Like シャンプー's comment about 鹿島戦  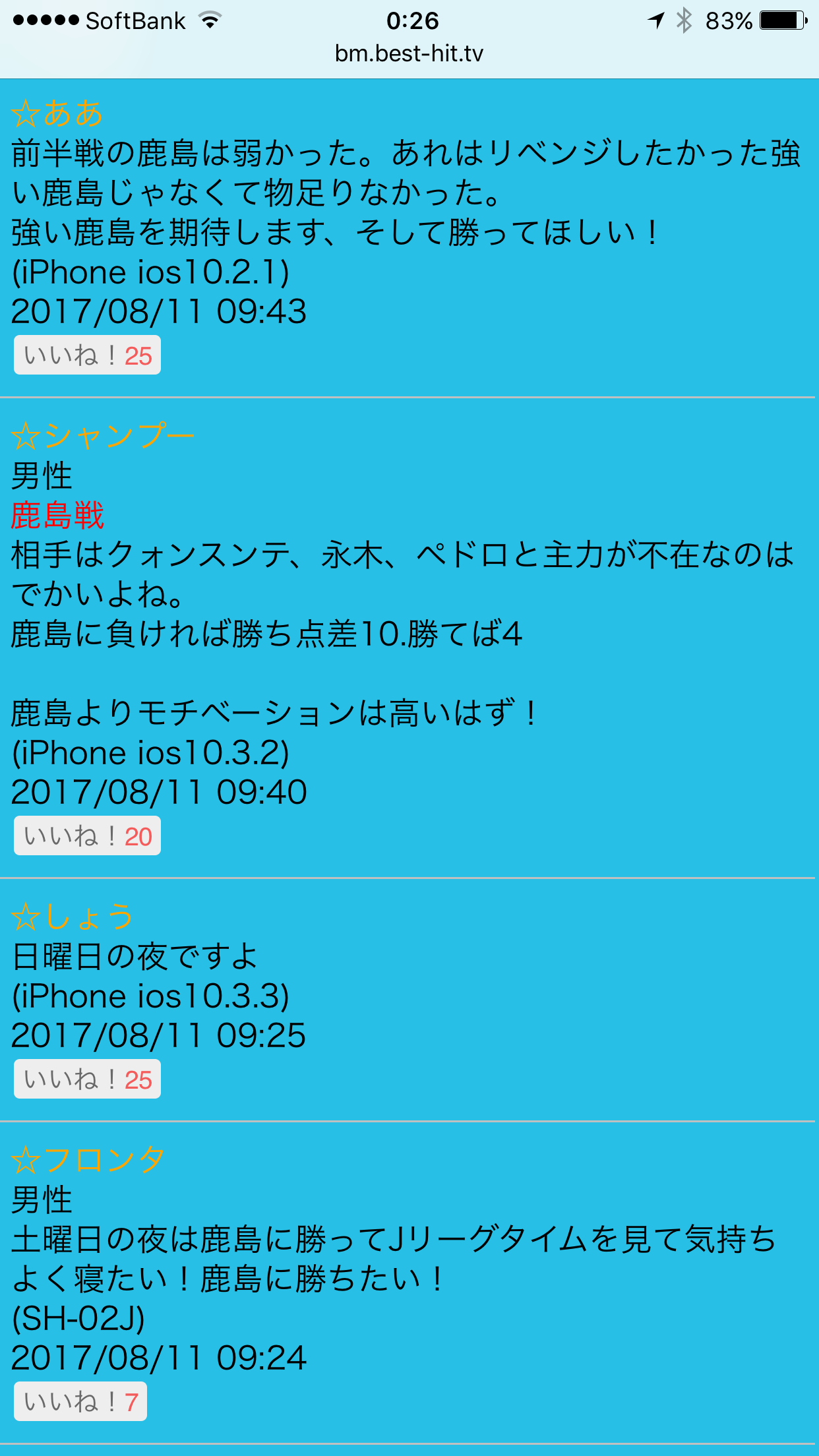click(87, 837)
